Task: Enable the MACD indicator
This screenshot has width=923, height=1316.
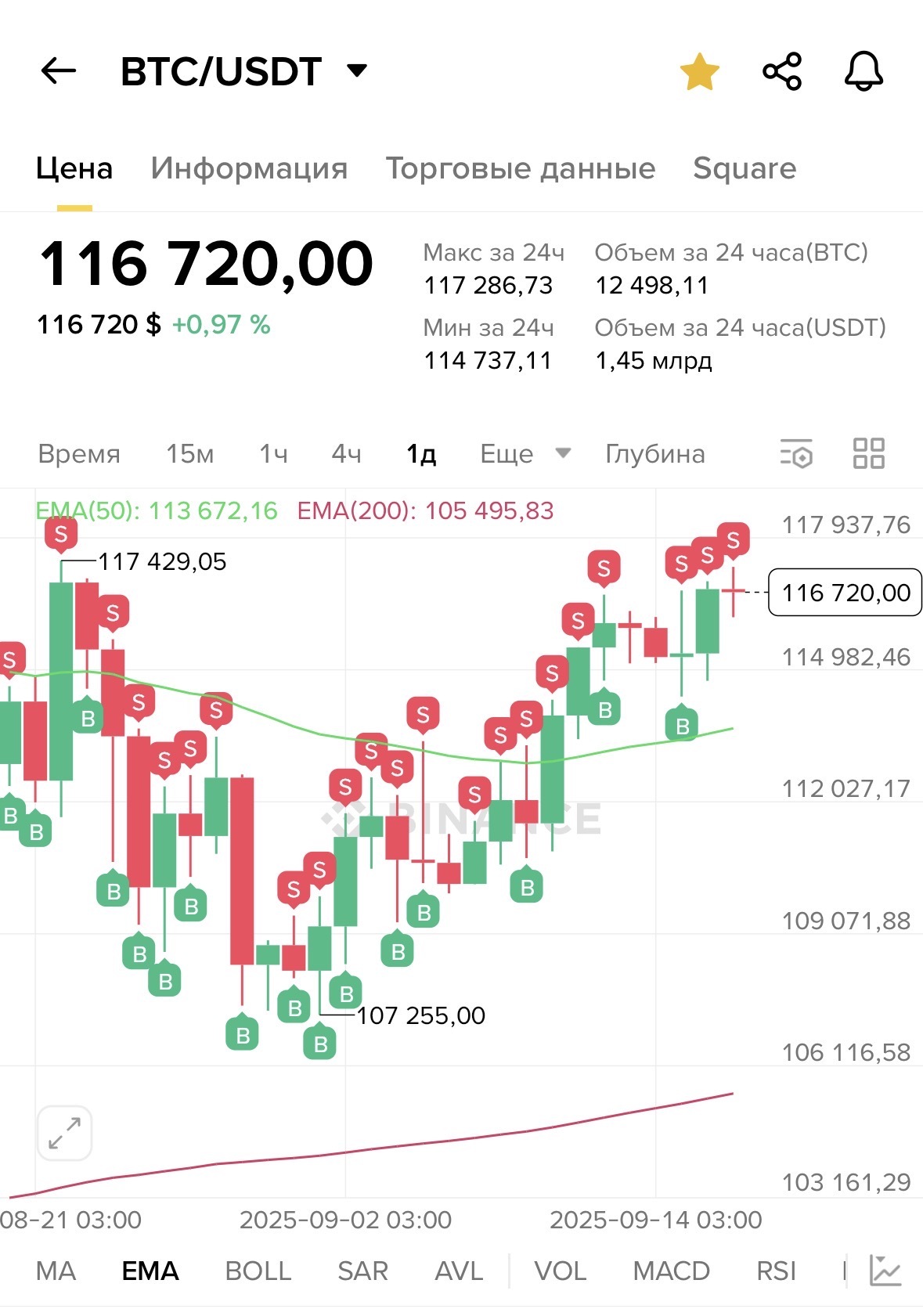Action: (x=671, y=1271)
